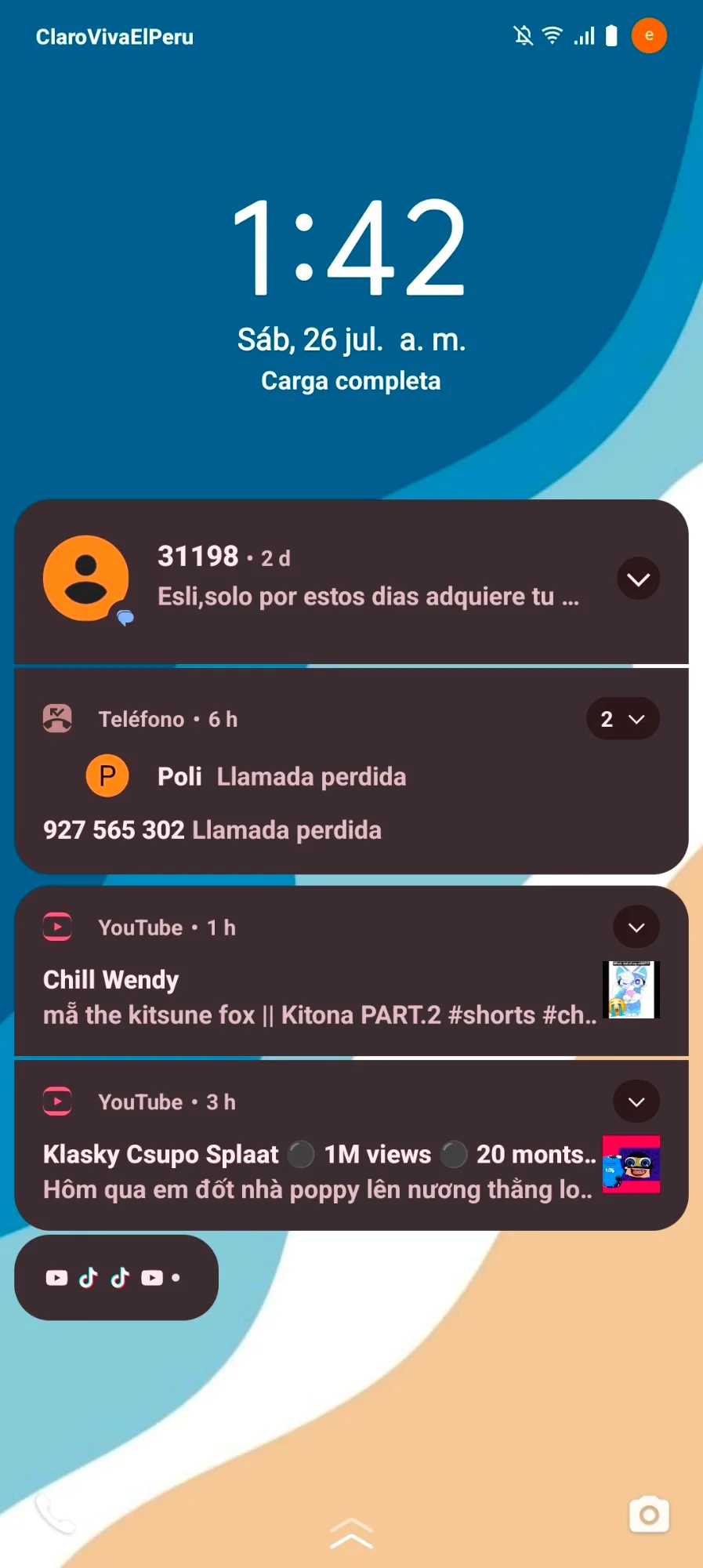Screen dimensions: 703x1568
Task: Tap the orange user profile avatar
Action: click(649, 35)
